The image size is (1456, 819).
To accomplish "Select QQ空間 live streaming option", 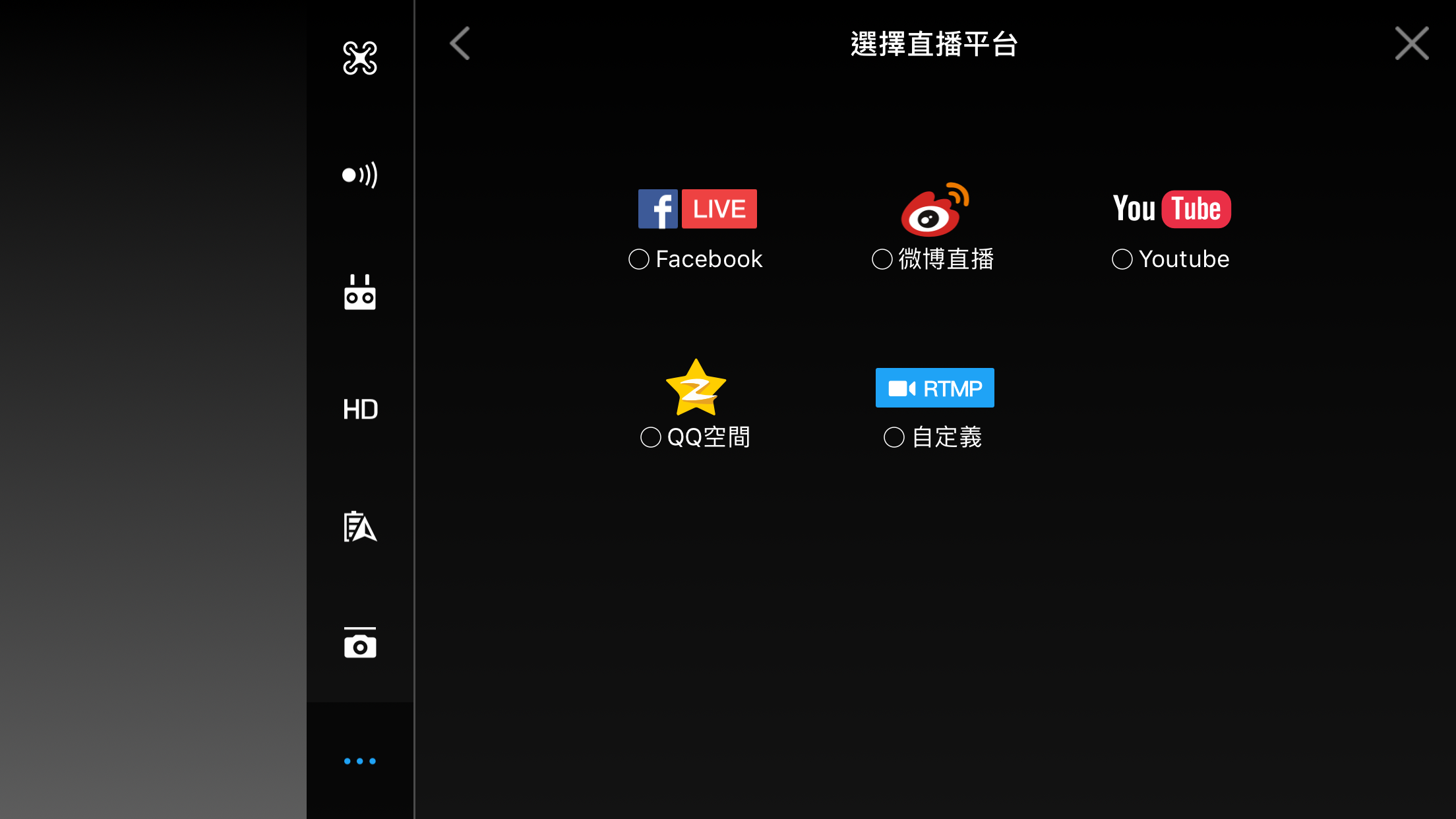I will coord(696,437).
